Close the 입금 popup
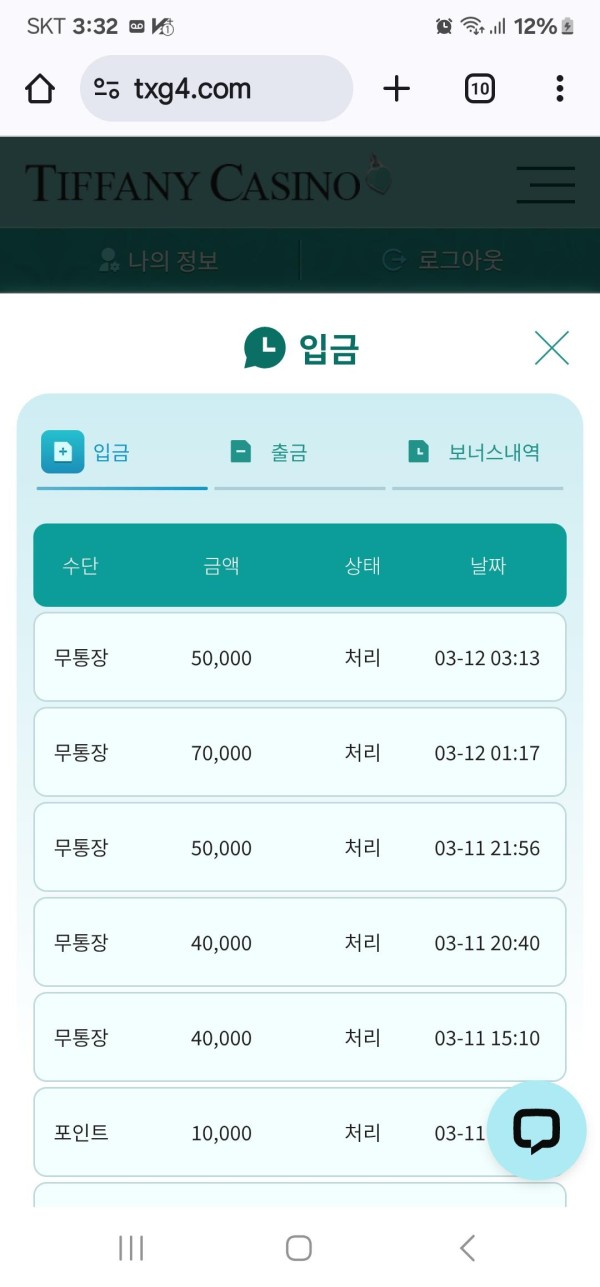Screen dimensions: 600x1287 (551, 348)
